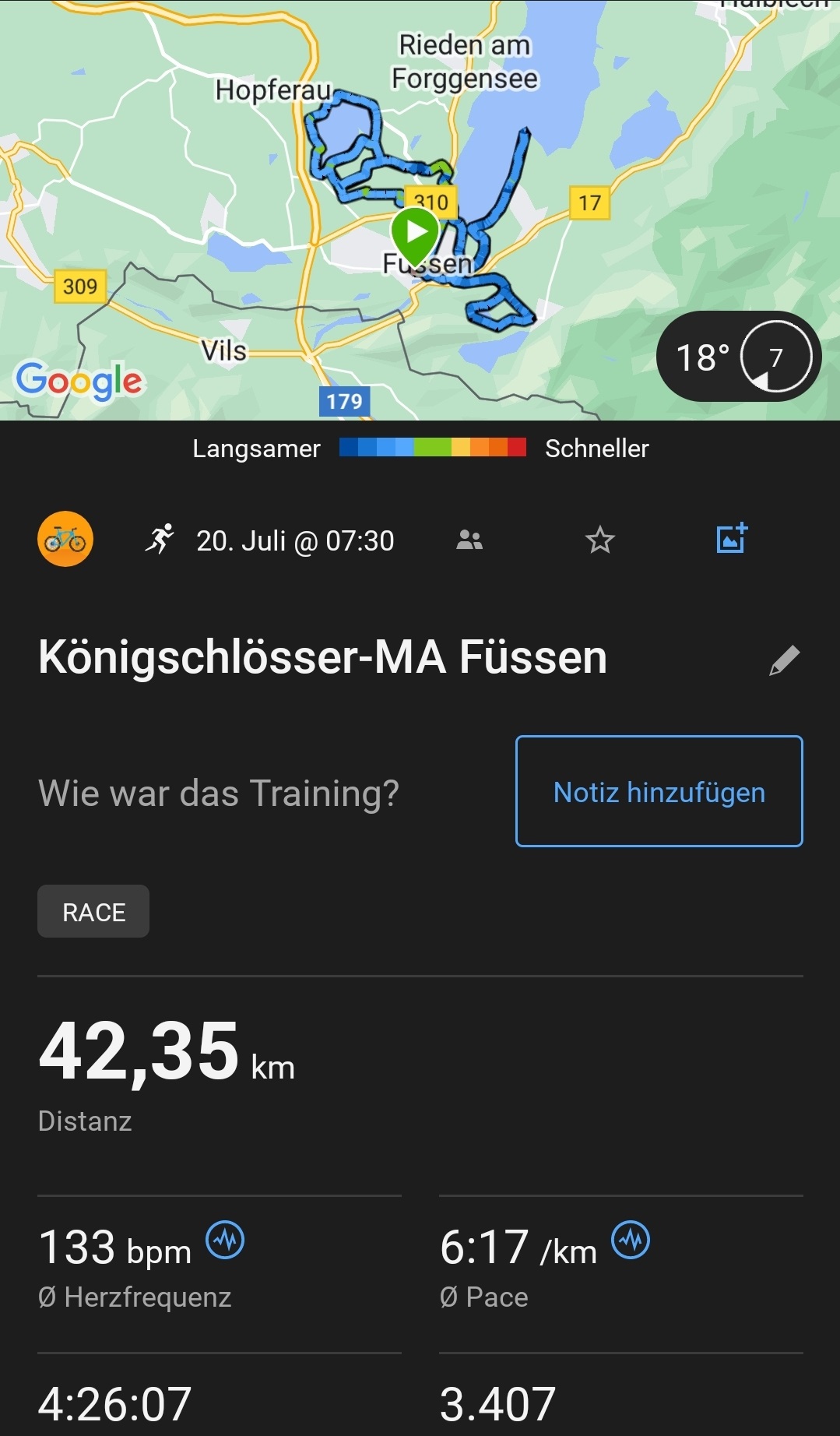Tap Notiz hinzufügen to add a note
Screen dimensions: 840x1436
(x=659, y=791)
